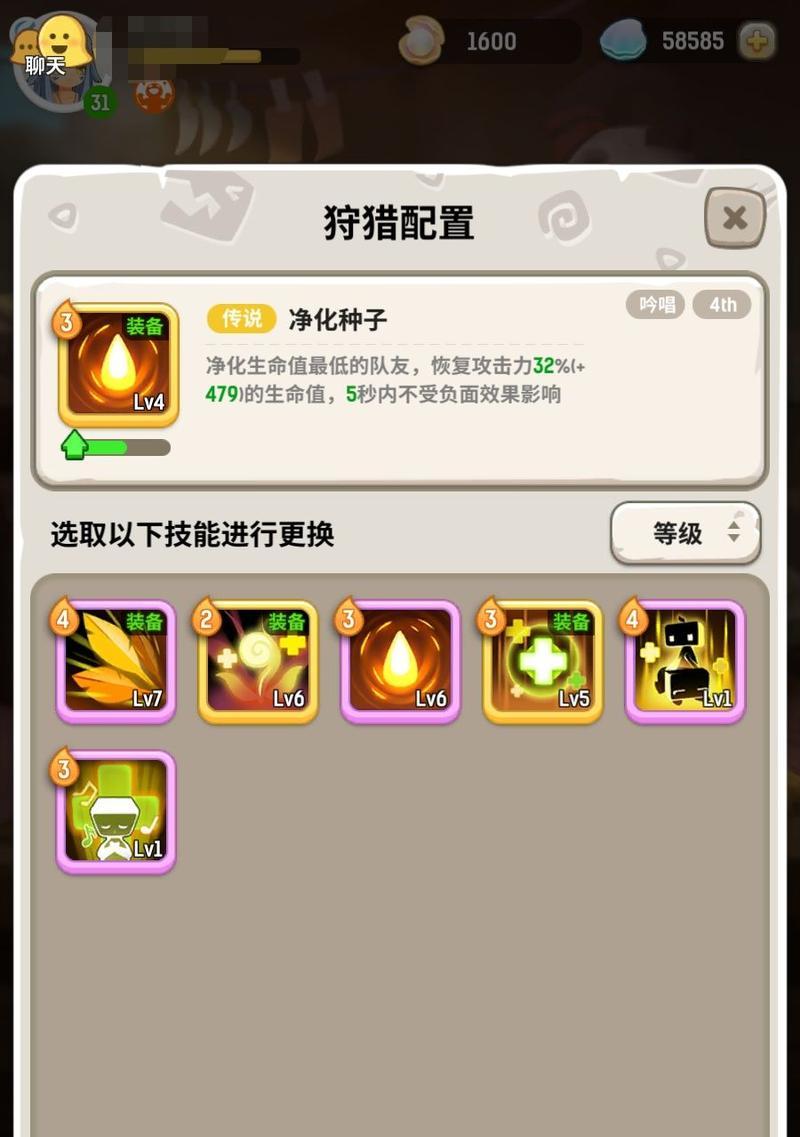
Task: Pick the Lv1 green music healer skill
Action: (x=116, y=811)
